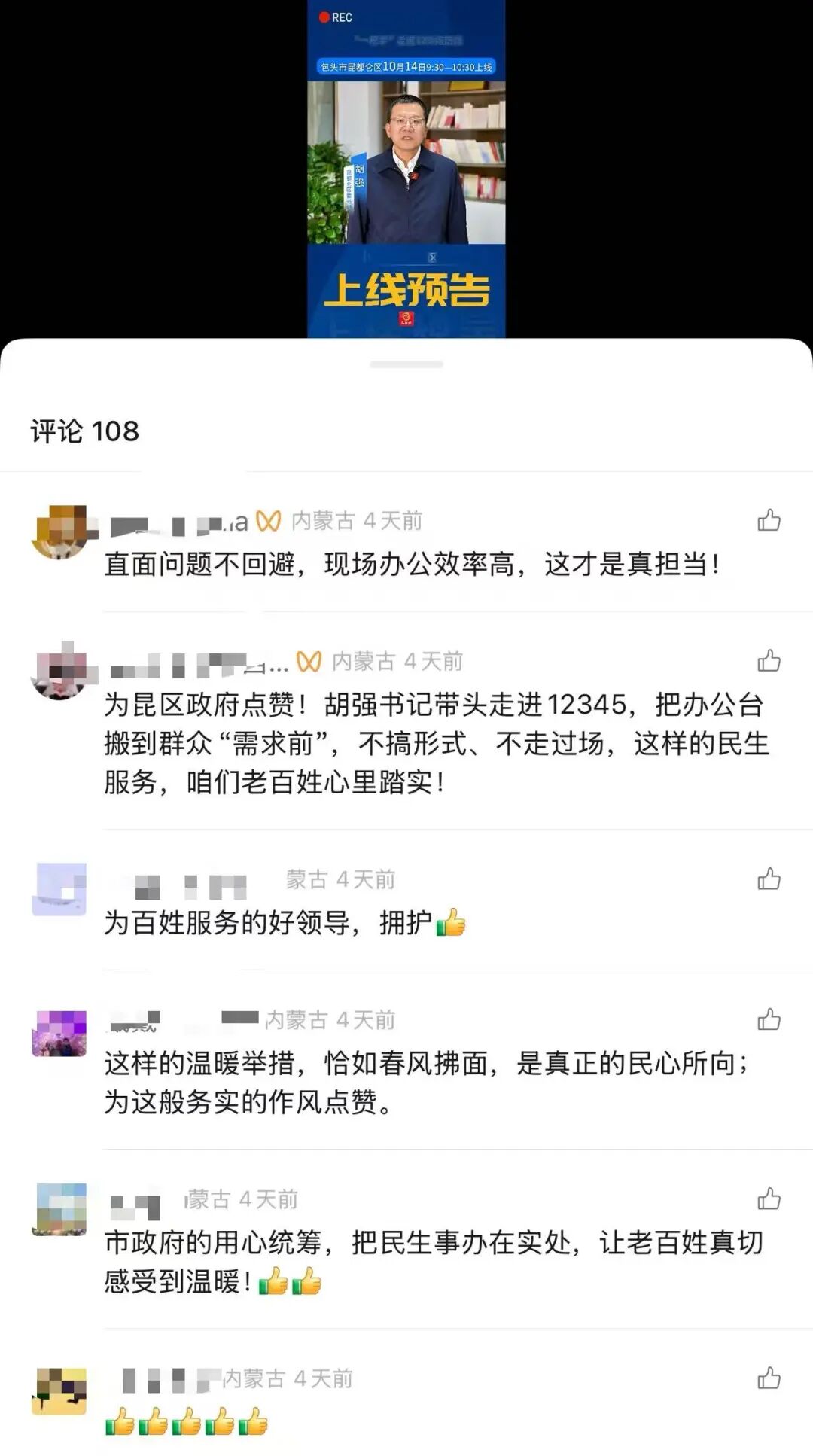Like the comment starting "为昆区政府点赞"
Image resolution: width=813 pixels, height=1456 pixels.
point(769,661)
